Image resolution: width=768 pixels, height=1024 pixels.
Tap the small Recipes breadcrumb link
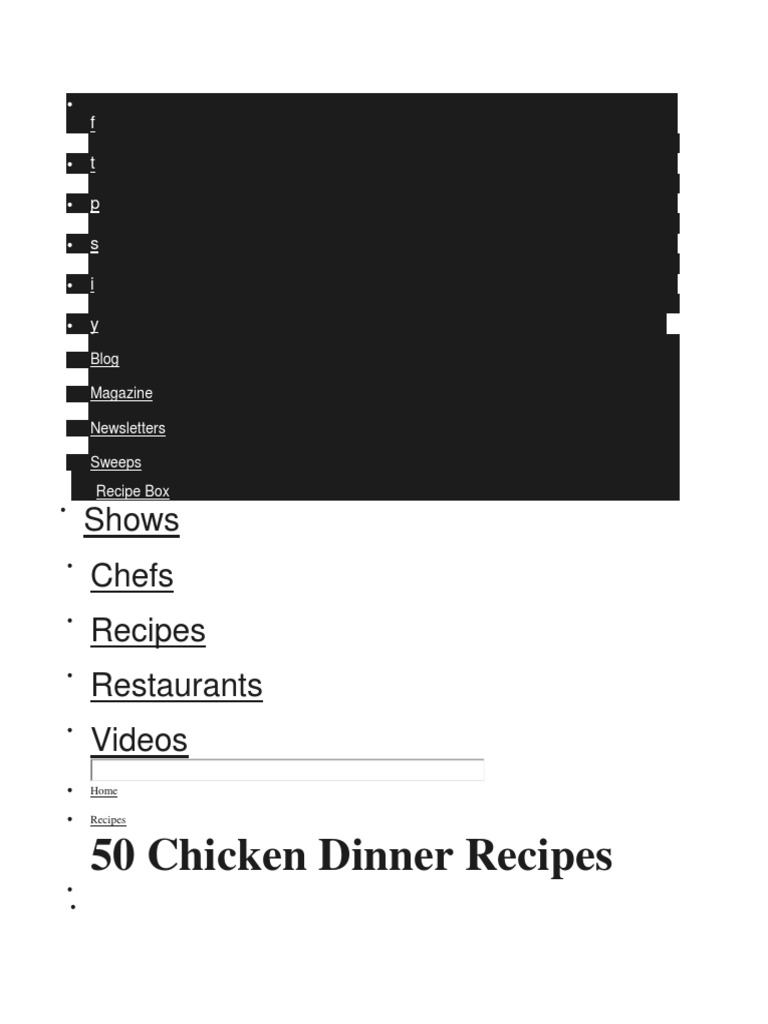click(108, 820)
